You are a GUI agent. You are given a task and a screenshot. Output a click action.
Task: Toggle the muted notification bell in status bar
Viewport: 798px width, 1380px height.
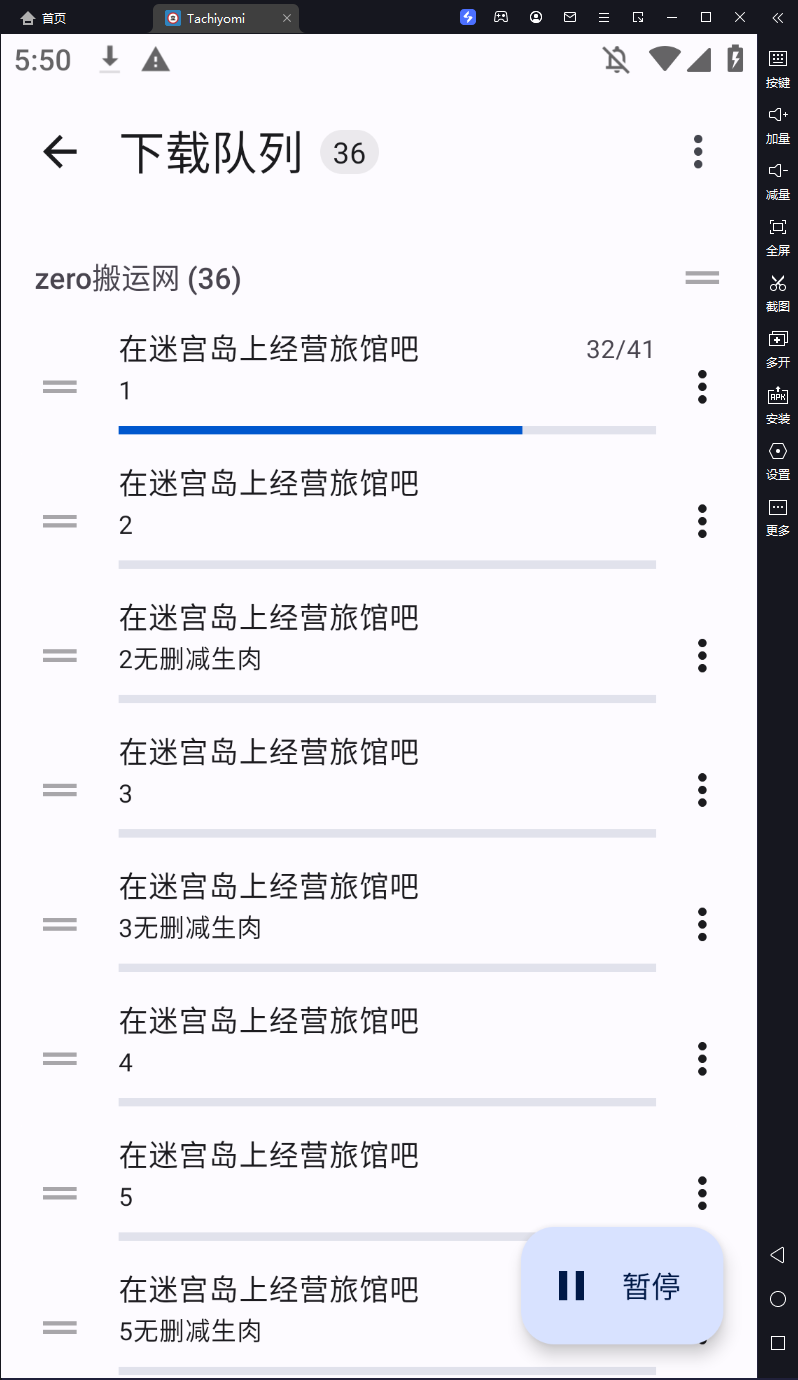(x=616, y=59)
